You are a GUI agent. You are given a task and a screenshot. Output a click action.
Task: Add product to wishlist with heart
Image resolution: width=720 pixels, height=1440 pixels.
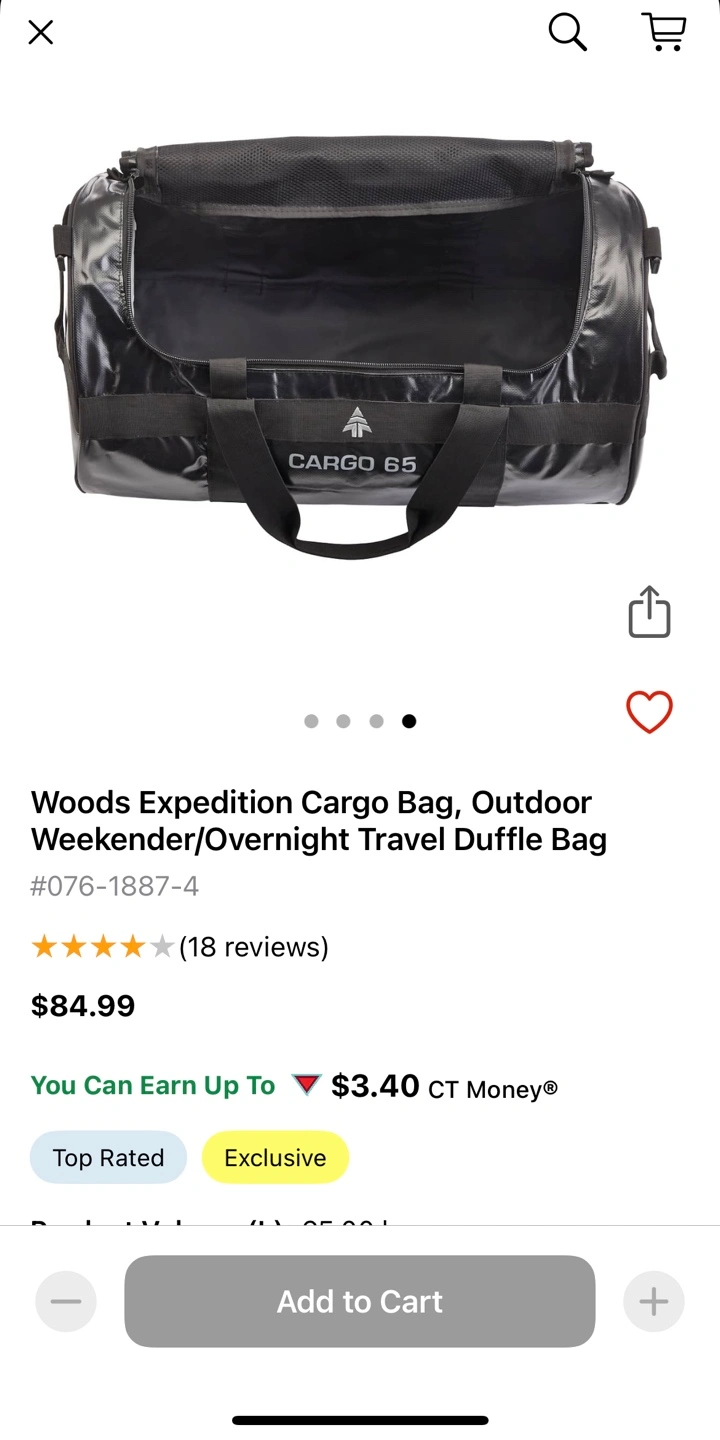tap(649, 712)
